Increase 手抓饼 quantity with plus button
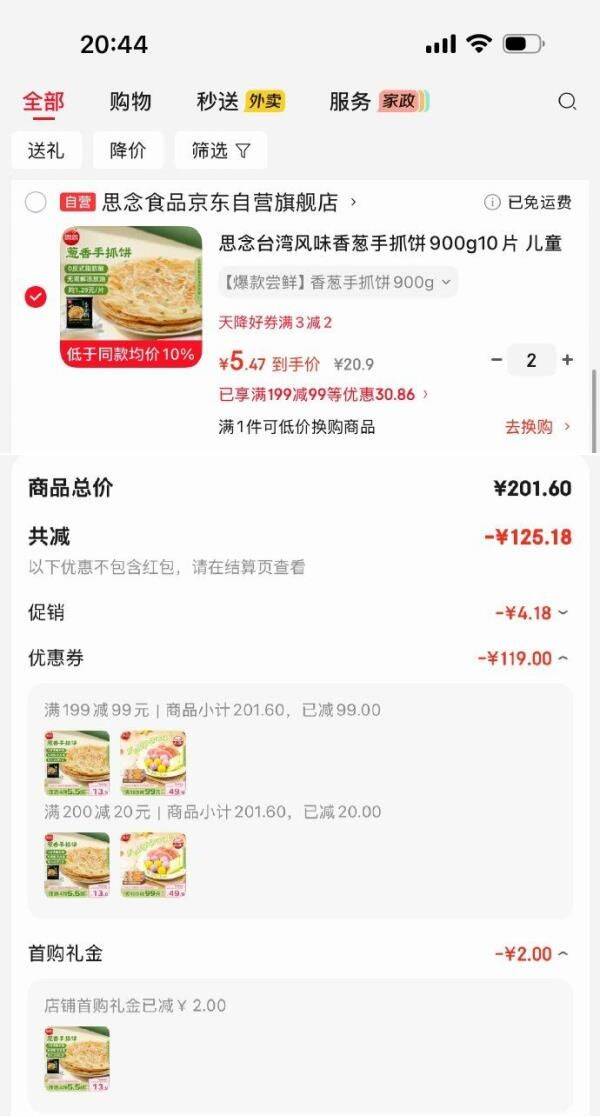The width and height of the screenshot is (600, 1117). coord(568,360)
